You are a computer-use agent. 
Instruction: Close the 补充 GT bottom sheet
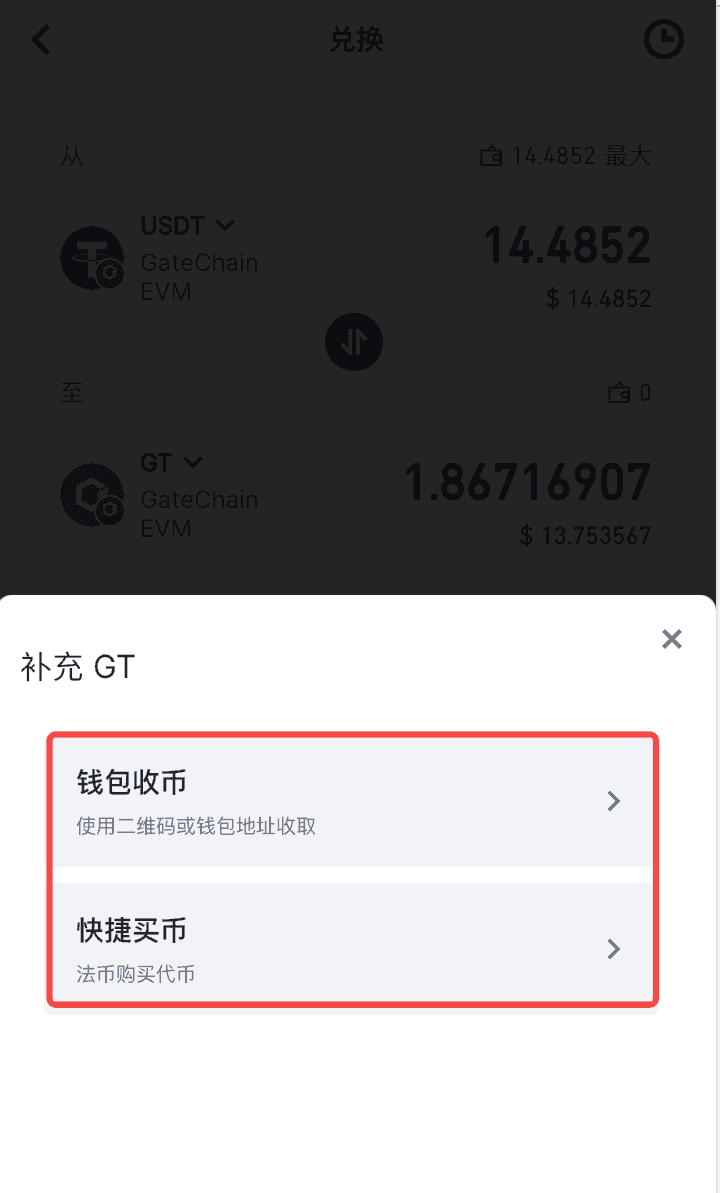(x=671, y=639)
